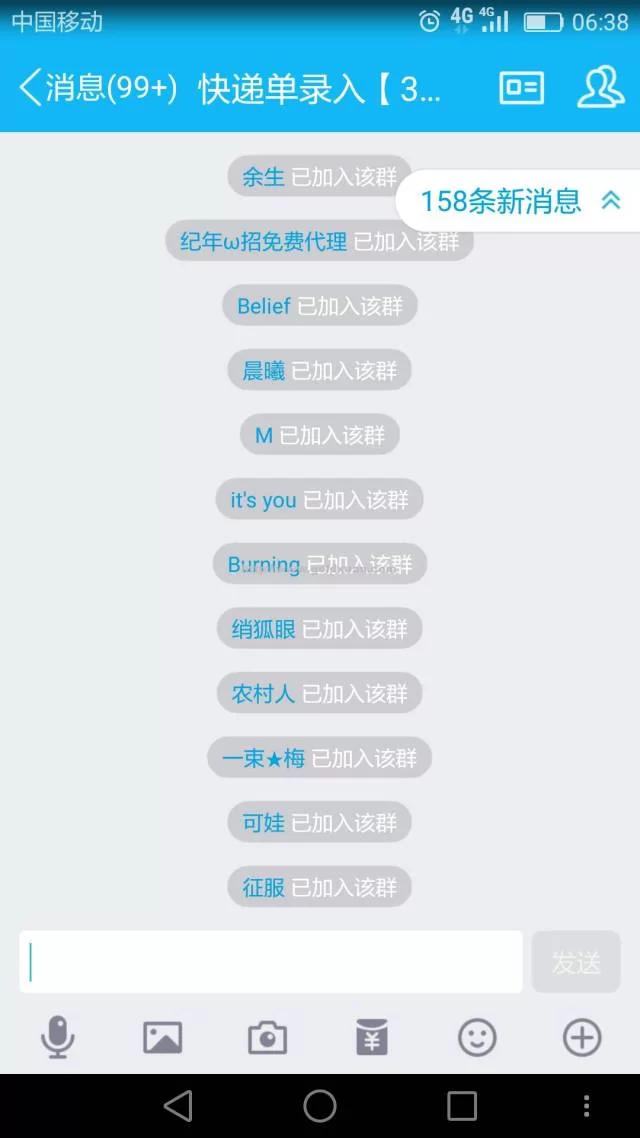
Task: View the profile of 征服
Action: (264, 887)
